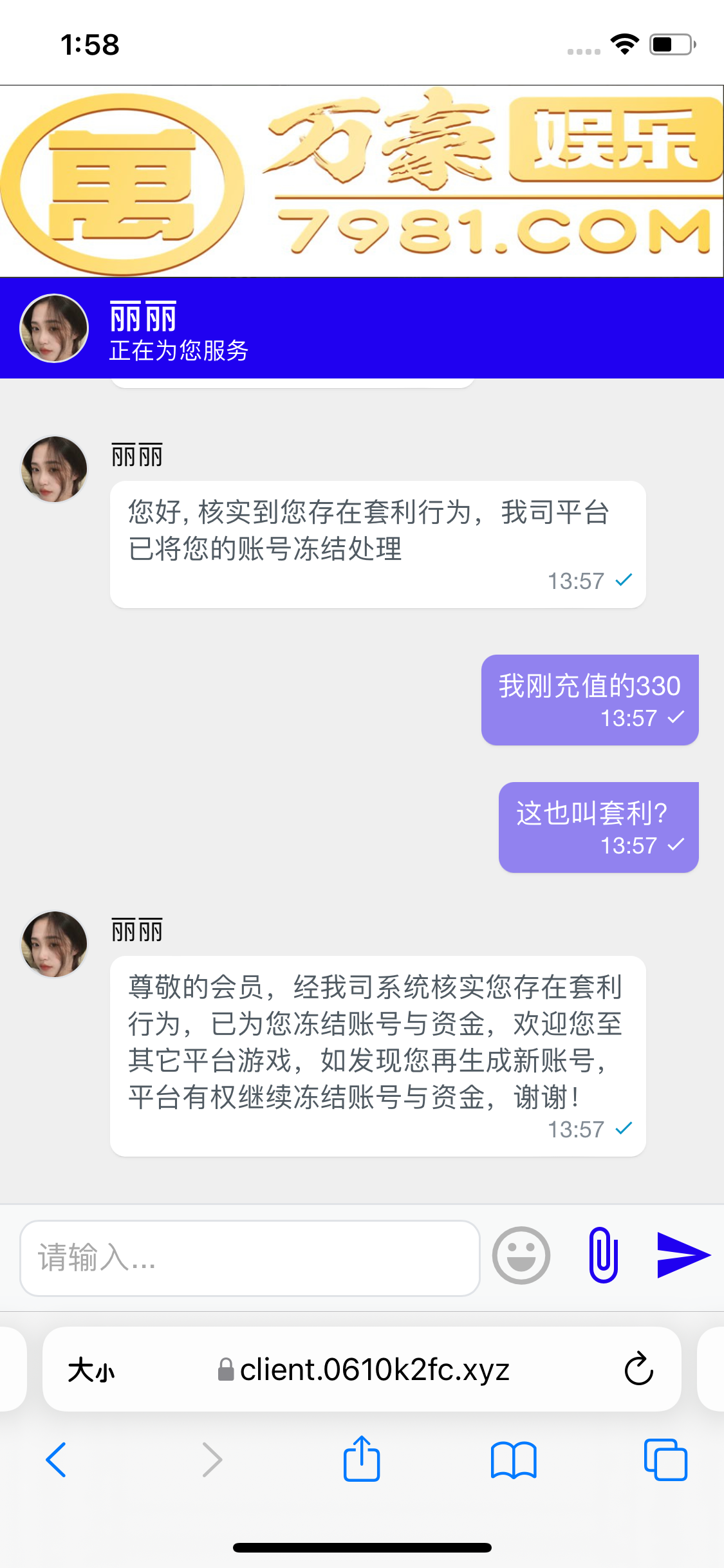
Task: Tap the grayed forward navigation chevron
Action: [x=212, y=1461]
